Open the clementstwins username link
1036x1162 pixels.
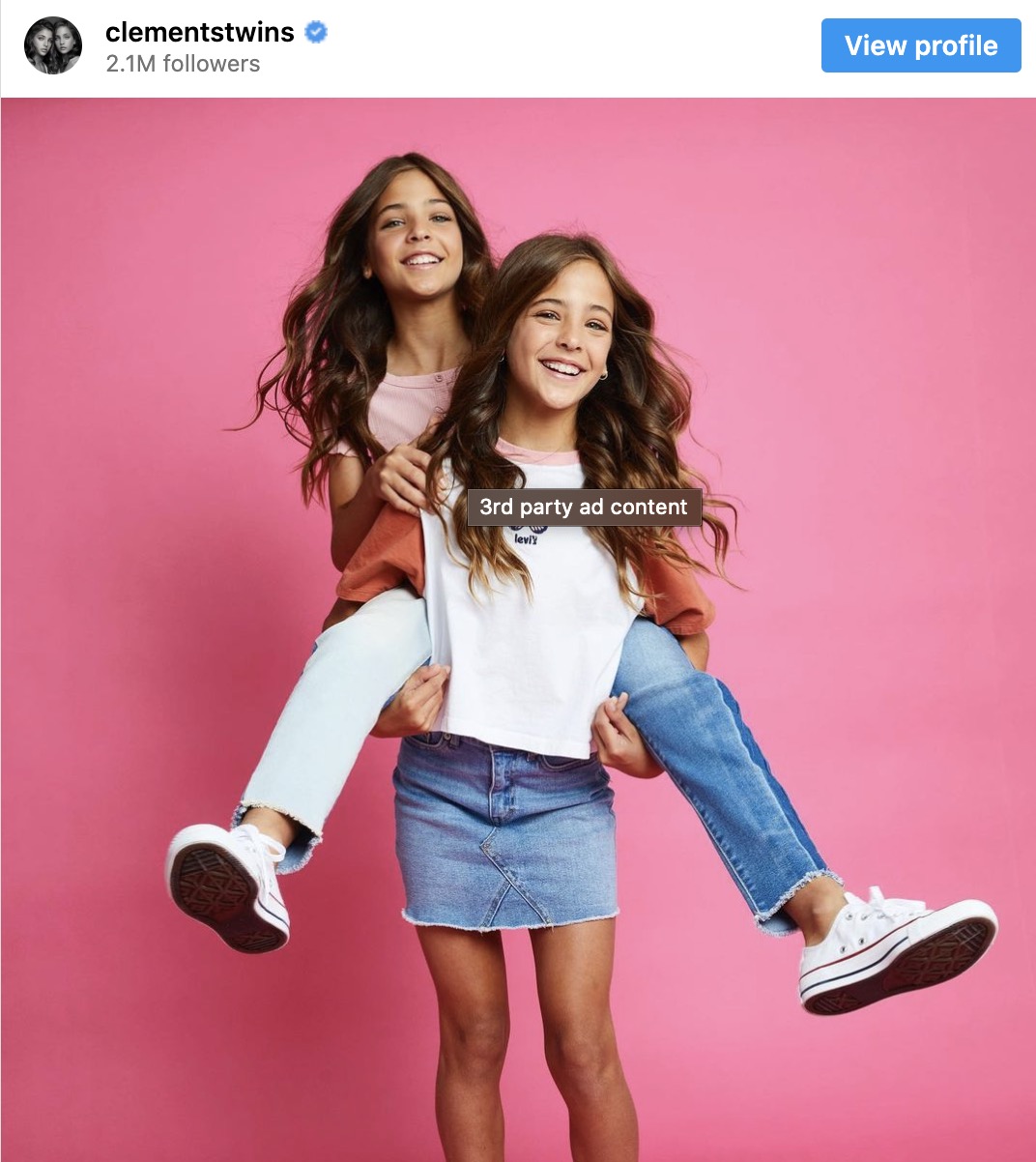click(x=200, y=32)
